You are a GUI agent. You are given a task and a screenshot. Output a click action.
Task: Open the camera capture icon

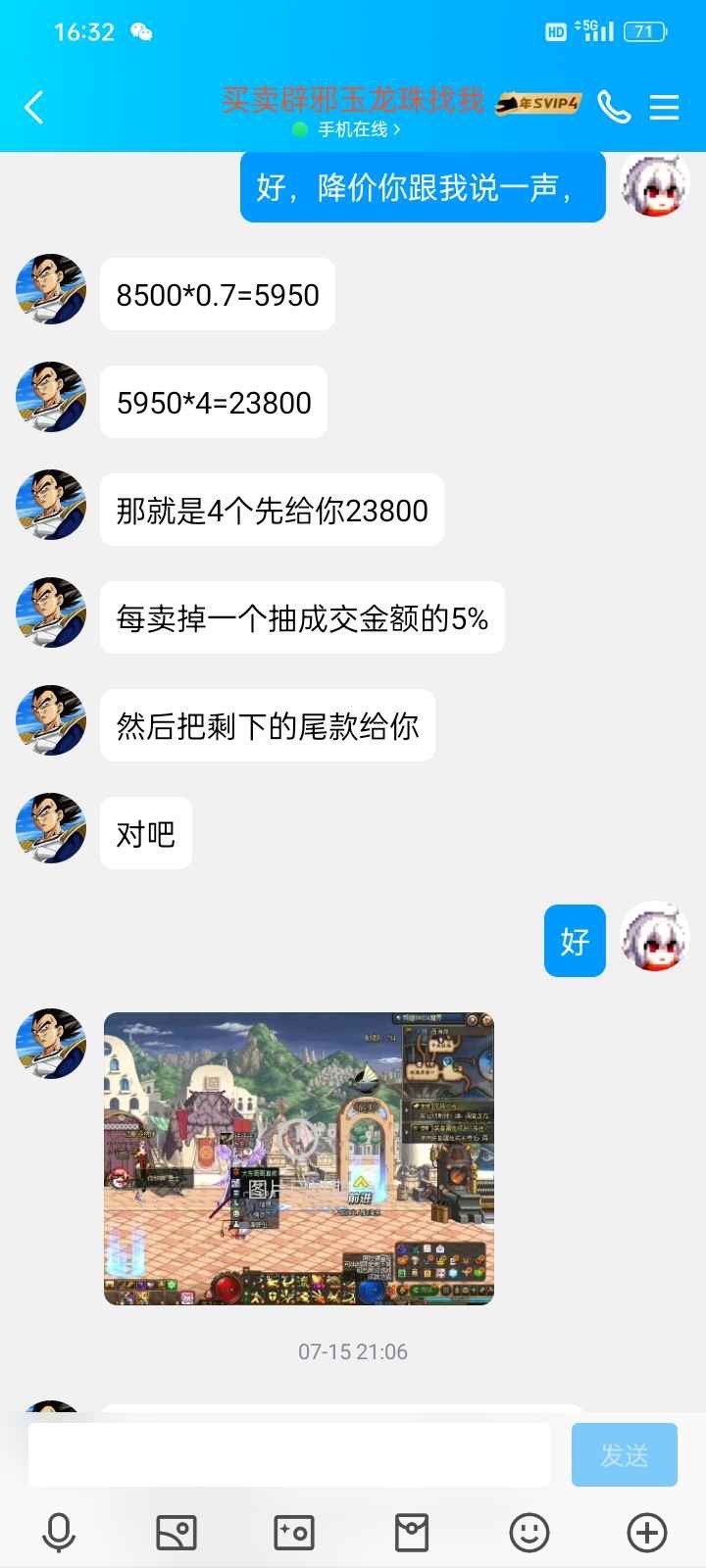point(294,1533)
